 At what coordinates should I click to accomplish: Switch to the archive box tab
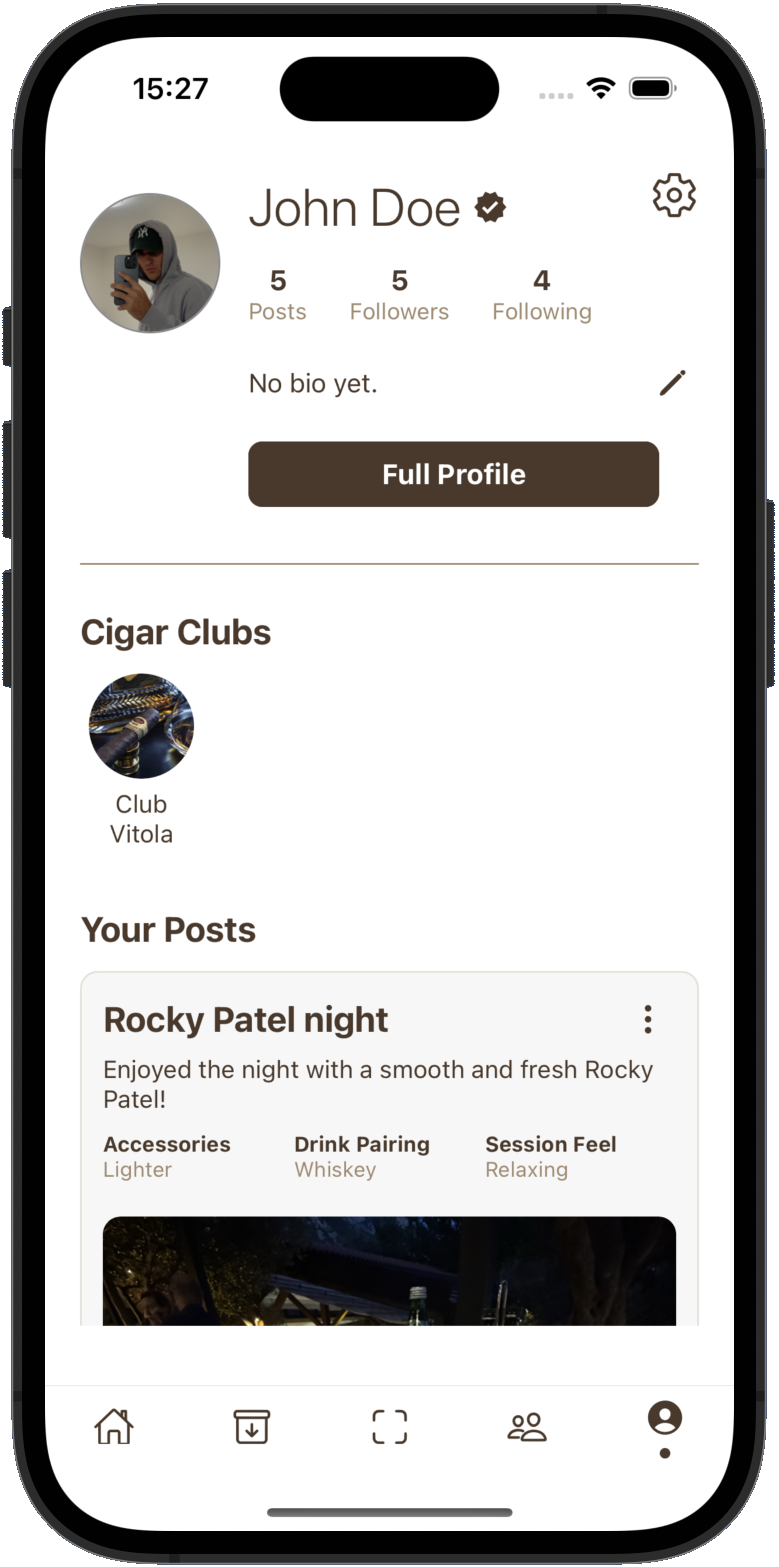click(x=252, y=1426)
